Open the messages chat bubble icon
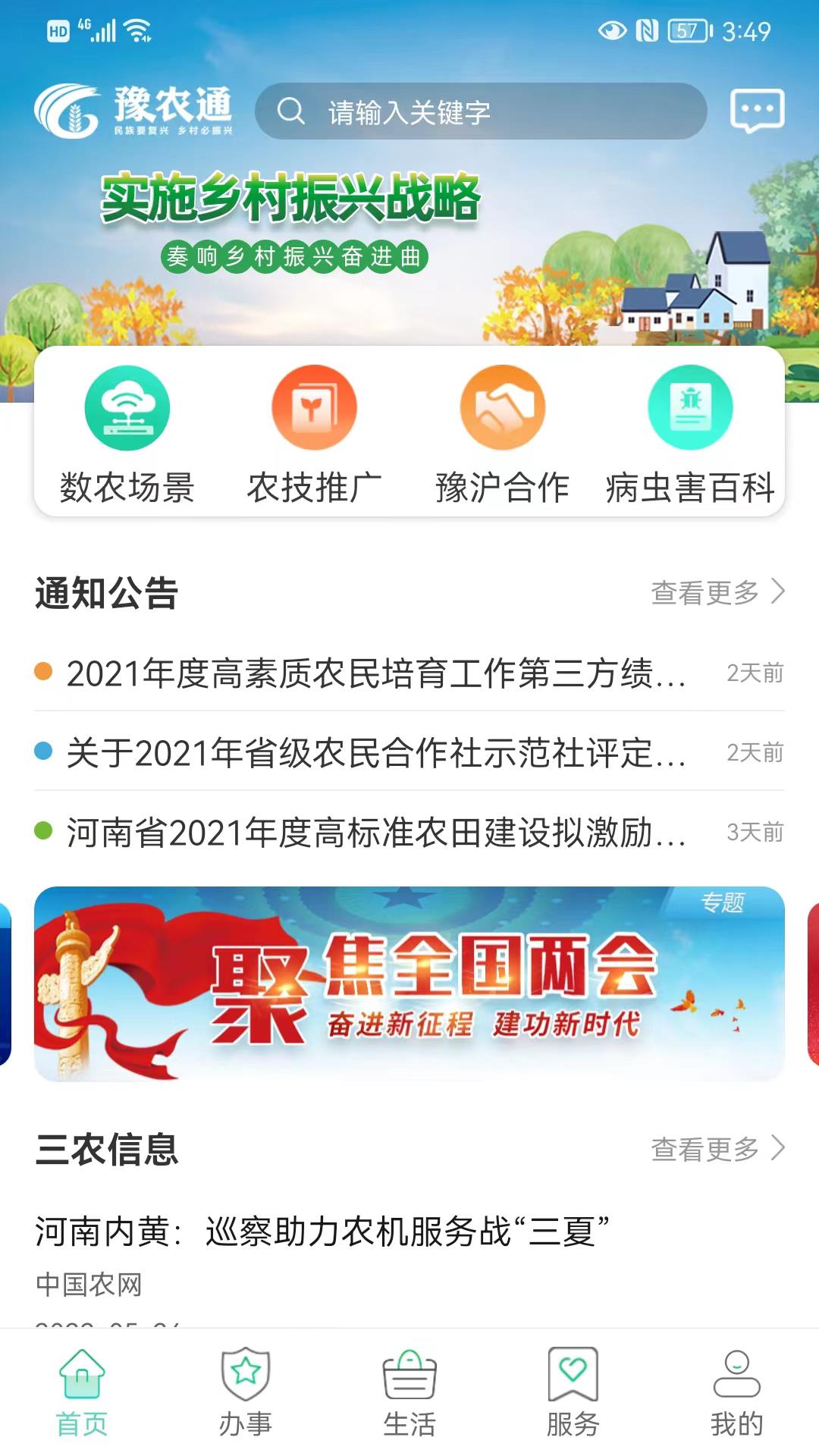The height and width of the screenshot is (1456, 819). [x=756, y=111]
